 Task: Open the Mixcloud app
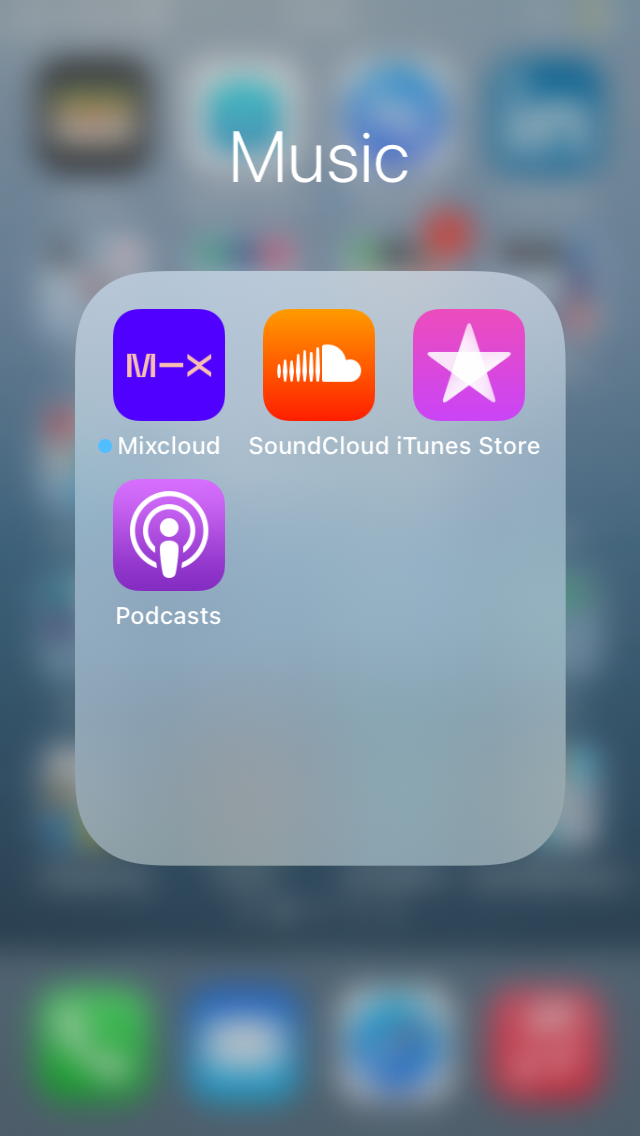(169, 364)
